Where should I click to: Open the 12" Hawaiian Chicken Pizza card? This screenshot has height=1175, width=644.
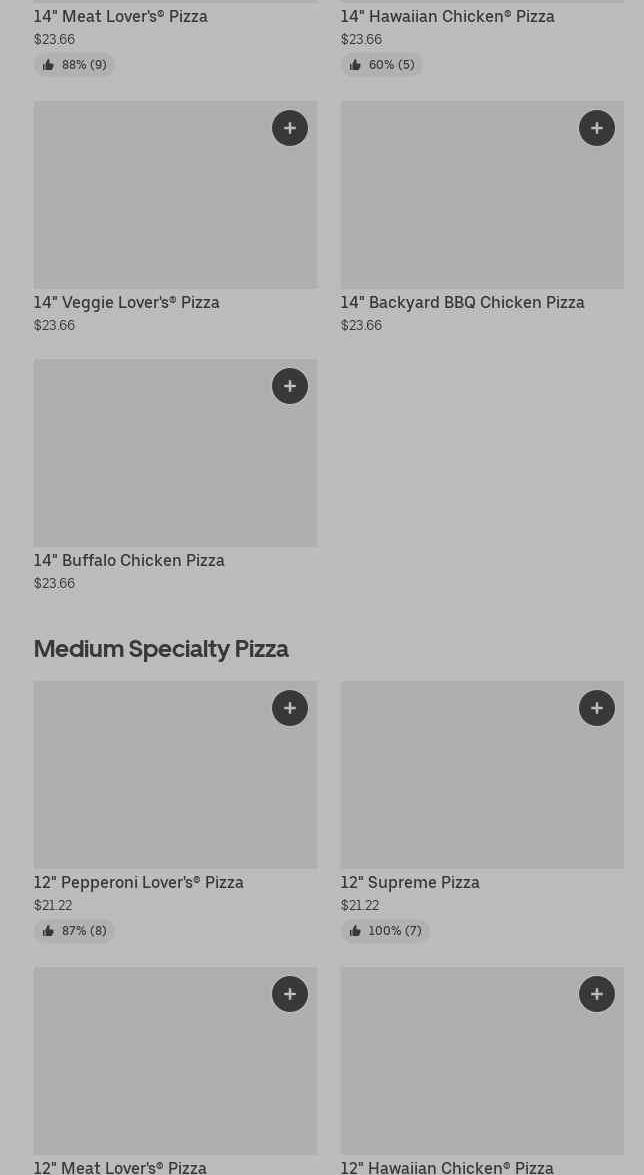click(x=460, y=1075)
